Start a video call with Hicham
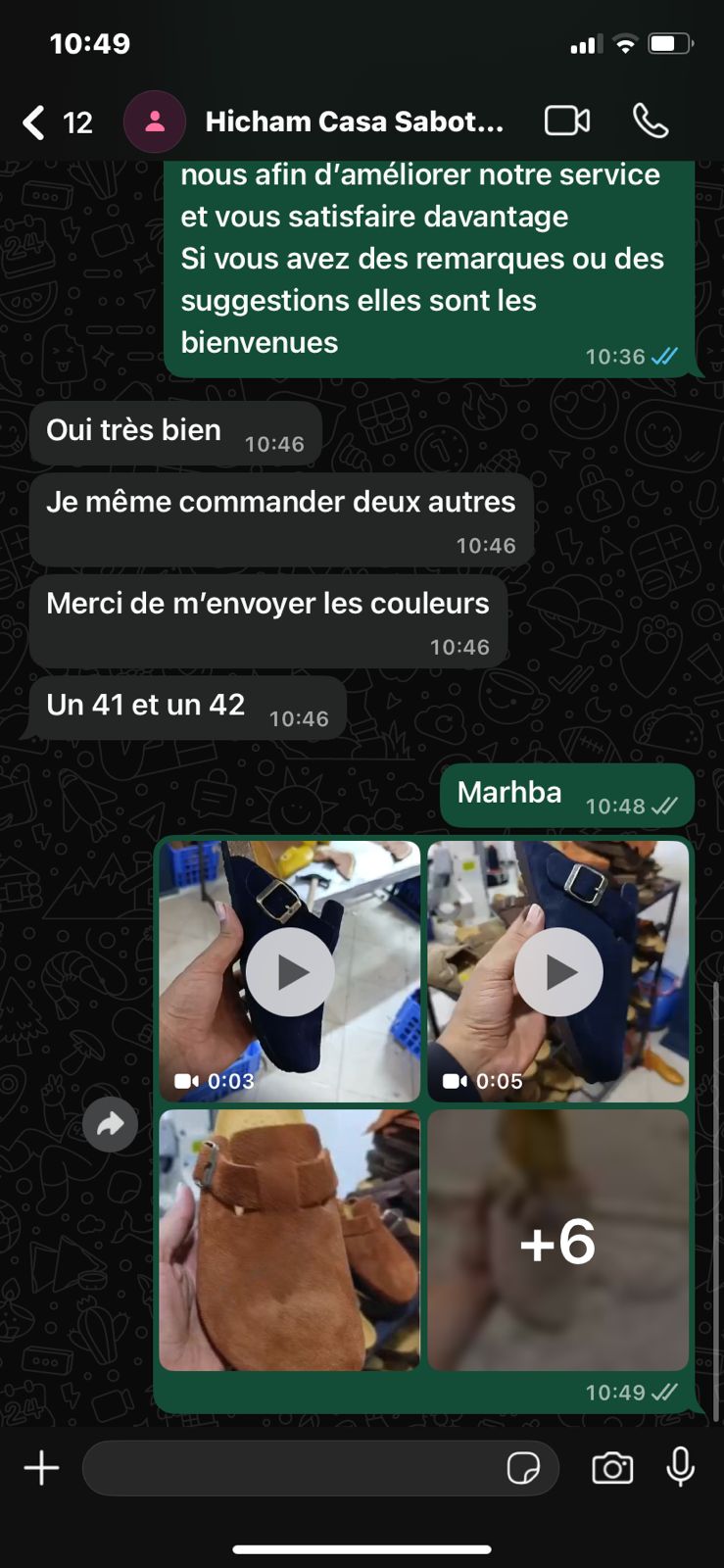This screenshot has width=724, height=1568. tap(567, 122)
